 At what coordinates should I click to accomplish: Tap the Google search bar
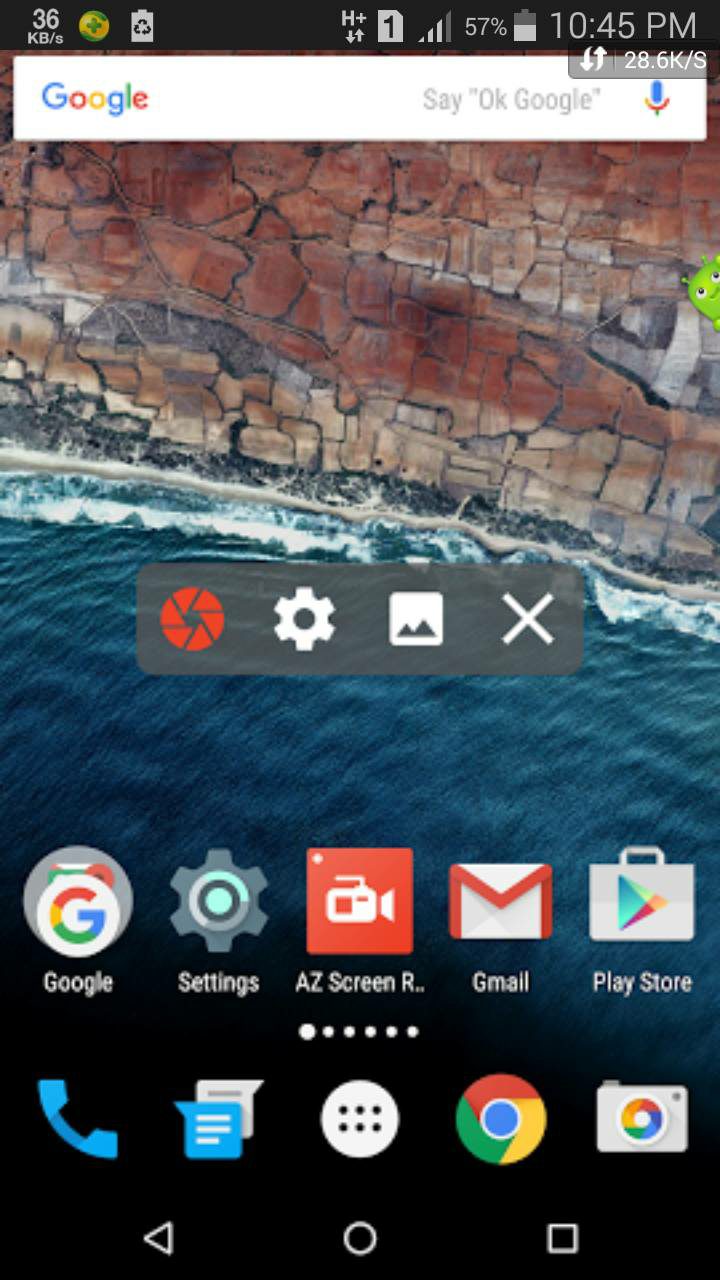click(x=300, y=98)
